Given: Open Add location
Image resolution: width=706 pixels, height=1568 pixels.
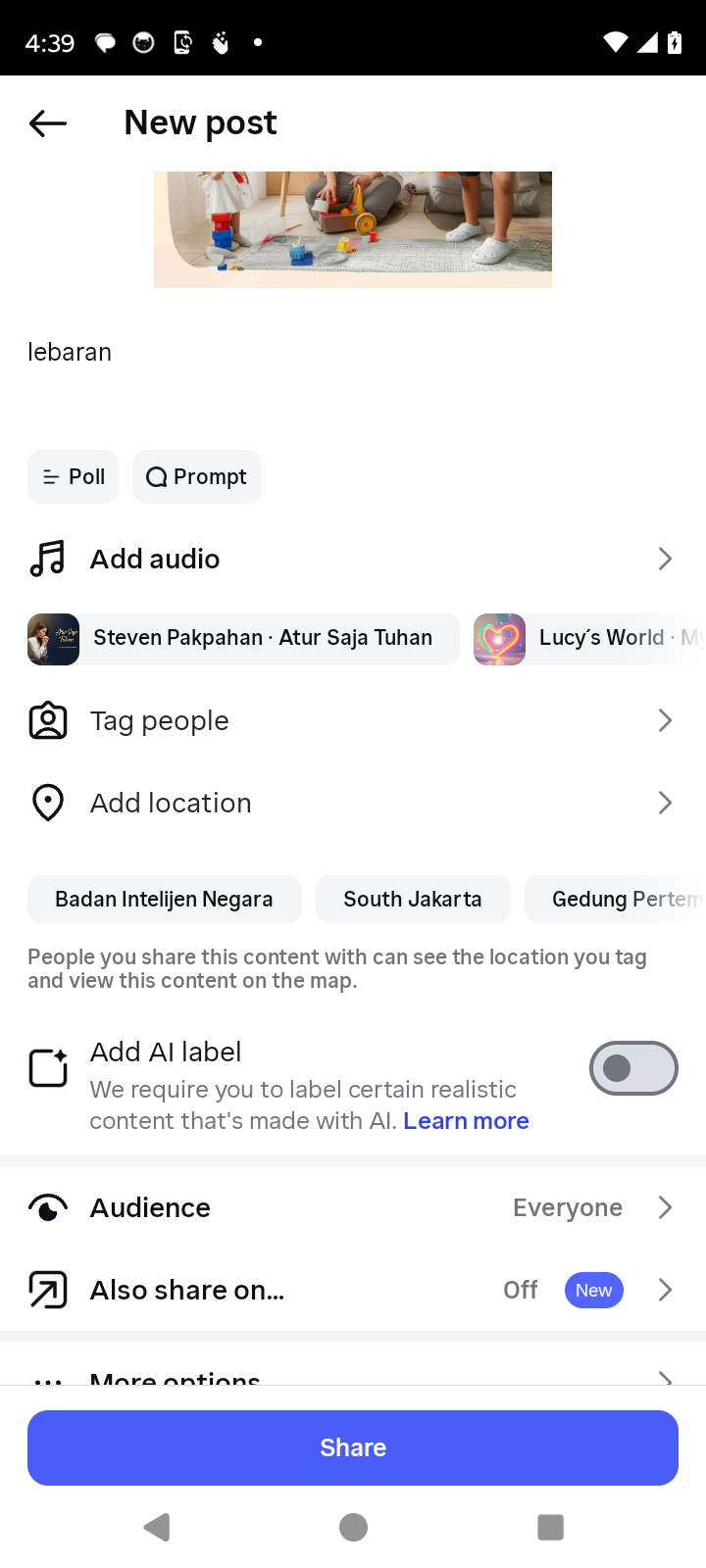Looking at the screenshot, I should pos(353,804).
